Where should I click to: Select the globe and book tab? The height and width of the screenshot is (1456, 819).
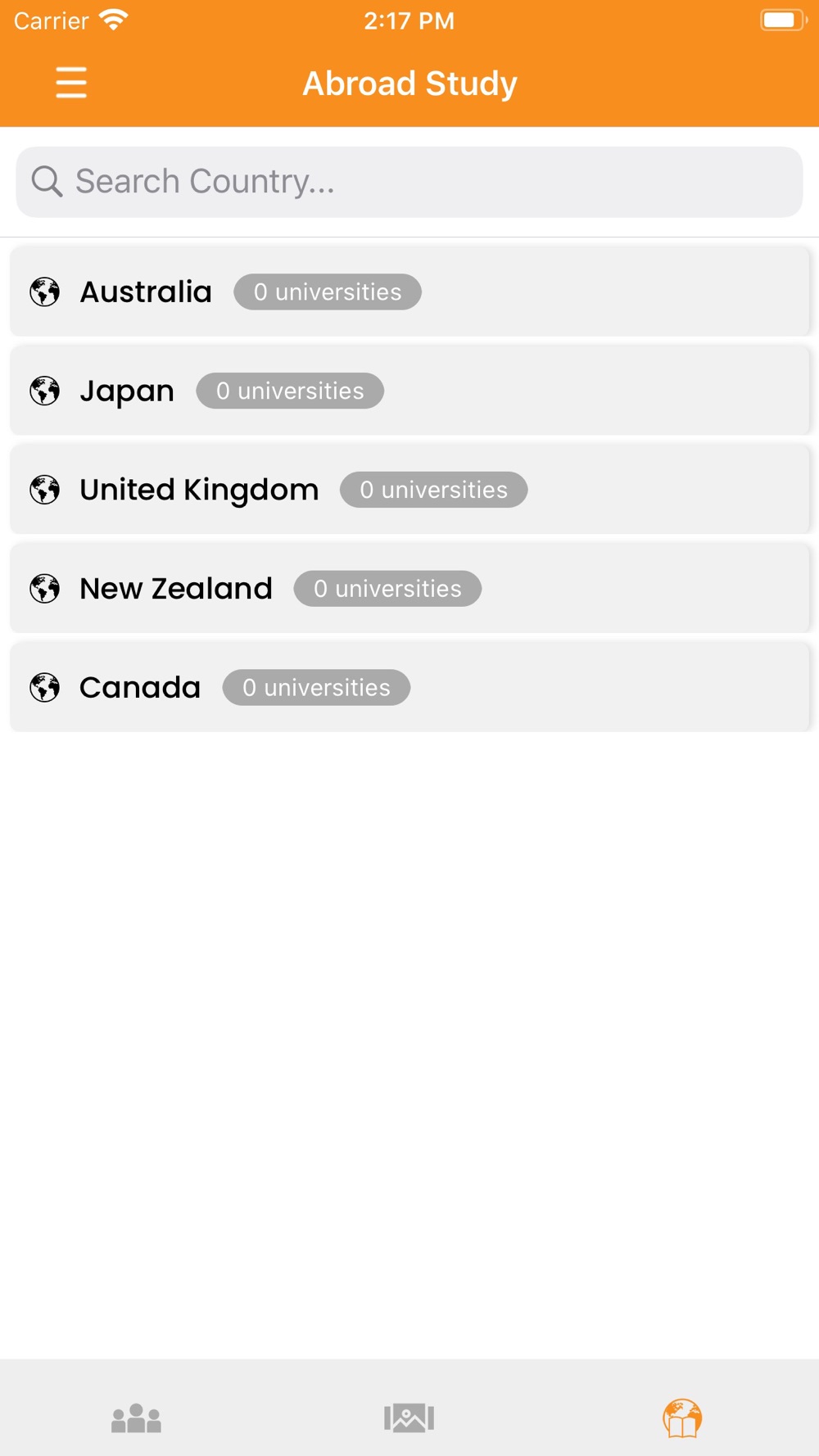(682, 1418)
